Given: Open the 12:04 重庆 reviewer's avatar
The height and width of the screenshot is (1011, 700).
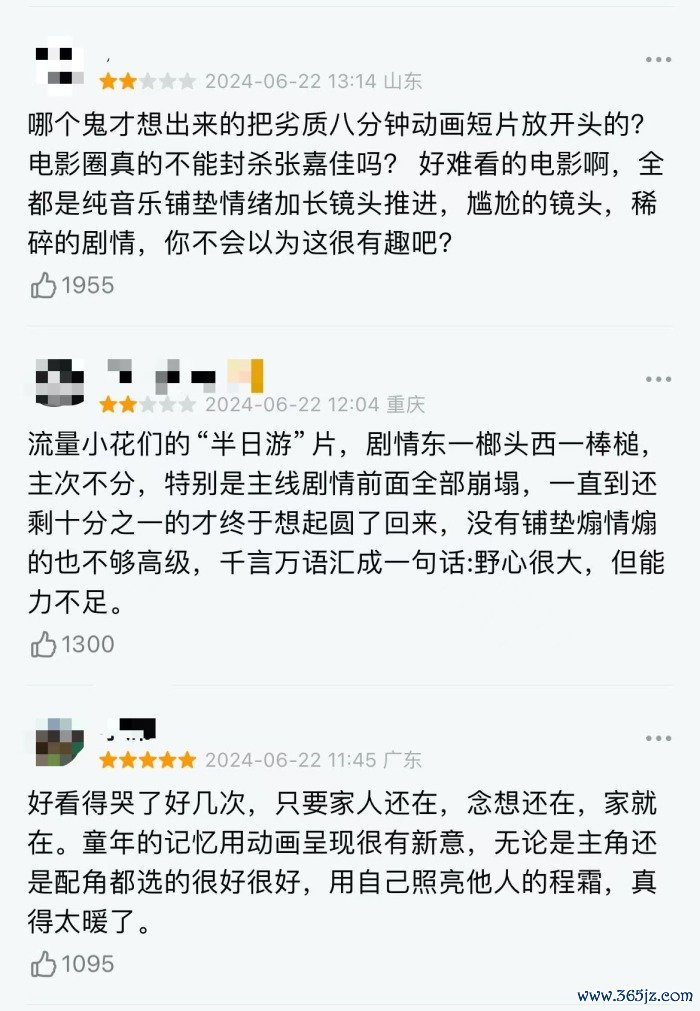Looking at the screenshot, I should tap(59, 383).
